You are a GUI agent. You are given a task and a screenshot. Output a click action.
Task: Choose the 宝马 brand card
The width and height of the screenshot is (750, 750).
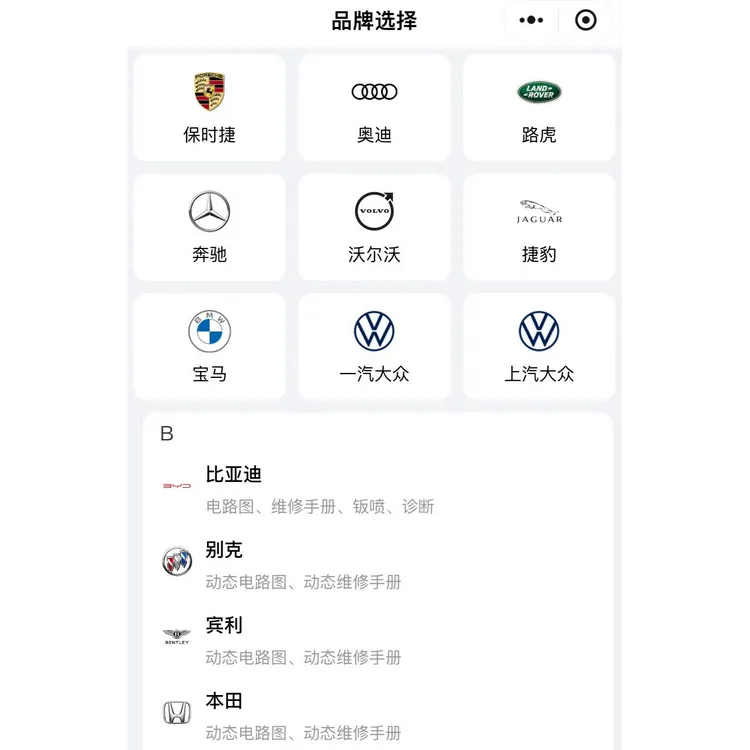tap(209, 347)
